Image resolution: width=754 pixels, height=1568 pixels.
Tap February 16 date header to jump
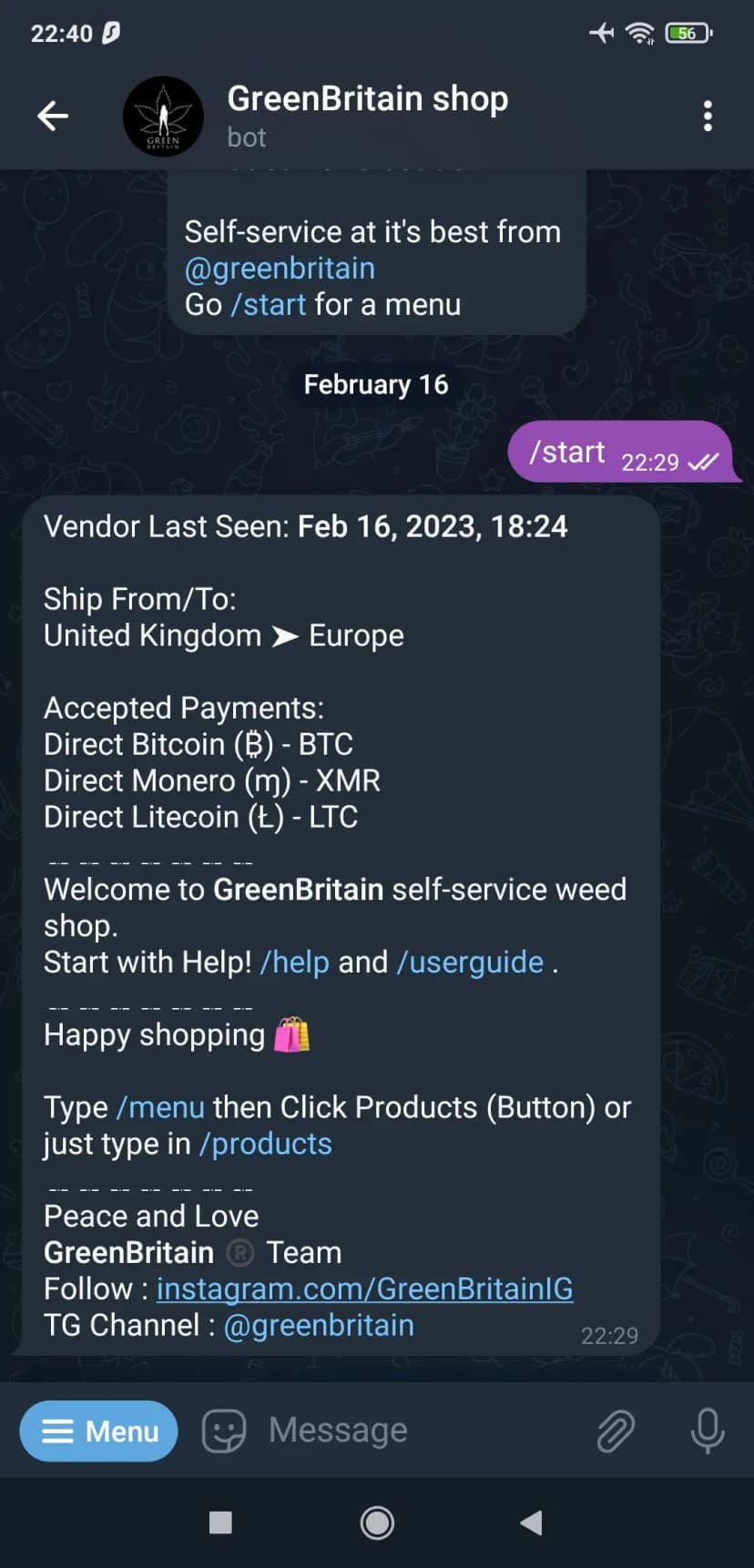click(376, 383)
